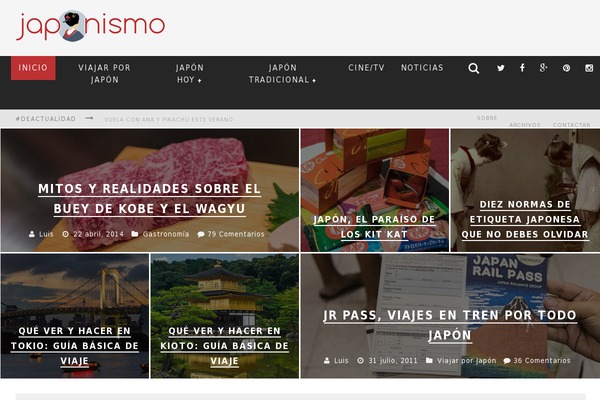Screen dimensions: 600x400
Task: Open Viajar por Japón menu
Action: pos(105,73)
